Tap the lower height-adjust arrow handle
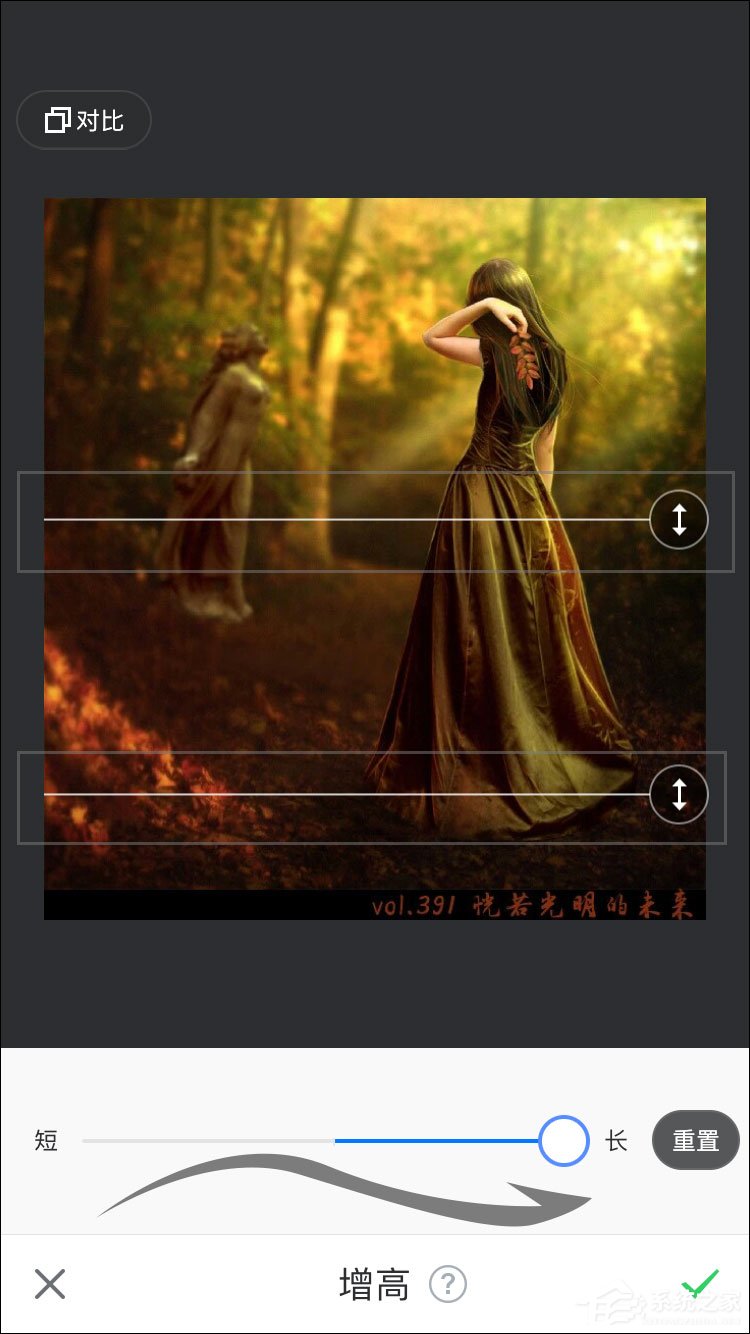 pos(679,794)
